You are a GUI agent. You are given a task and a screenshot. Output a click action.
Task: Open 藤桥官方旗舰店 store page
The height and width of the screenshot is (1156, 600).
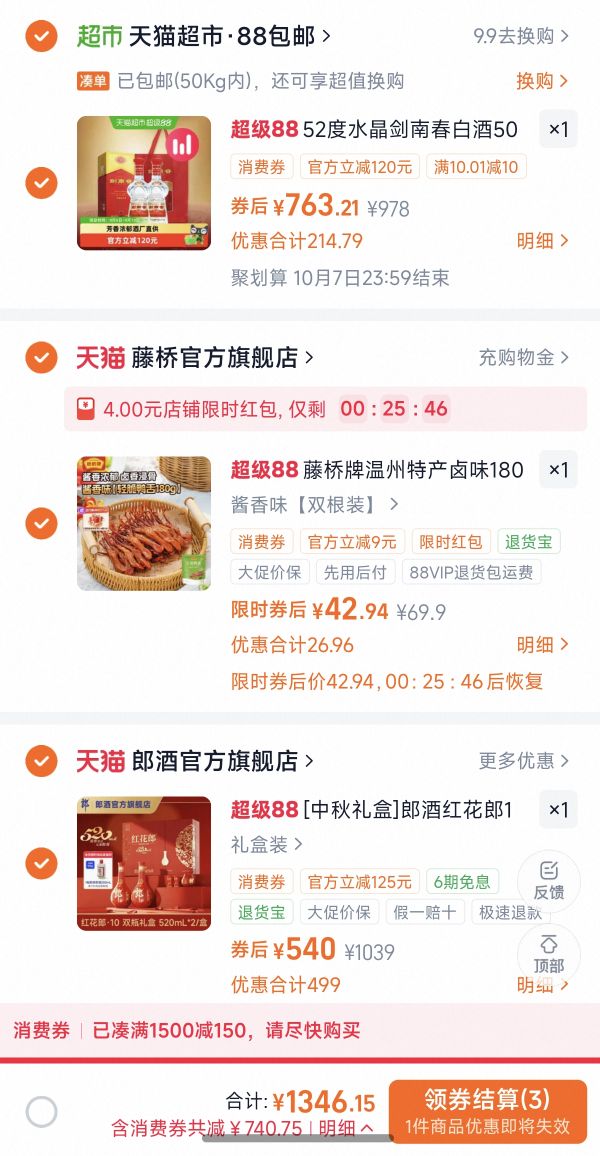[x=223, y=358]
